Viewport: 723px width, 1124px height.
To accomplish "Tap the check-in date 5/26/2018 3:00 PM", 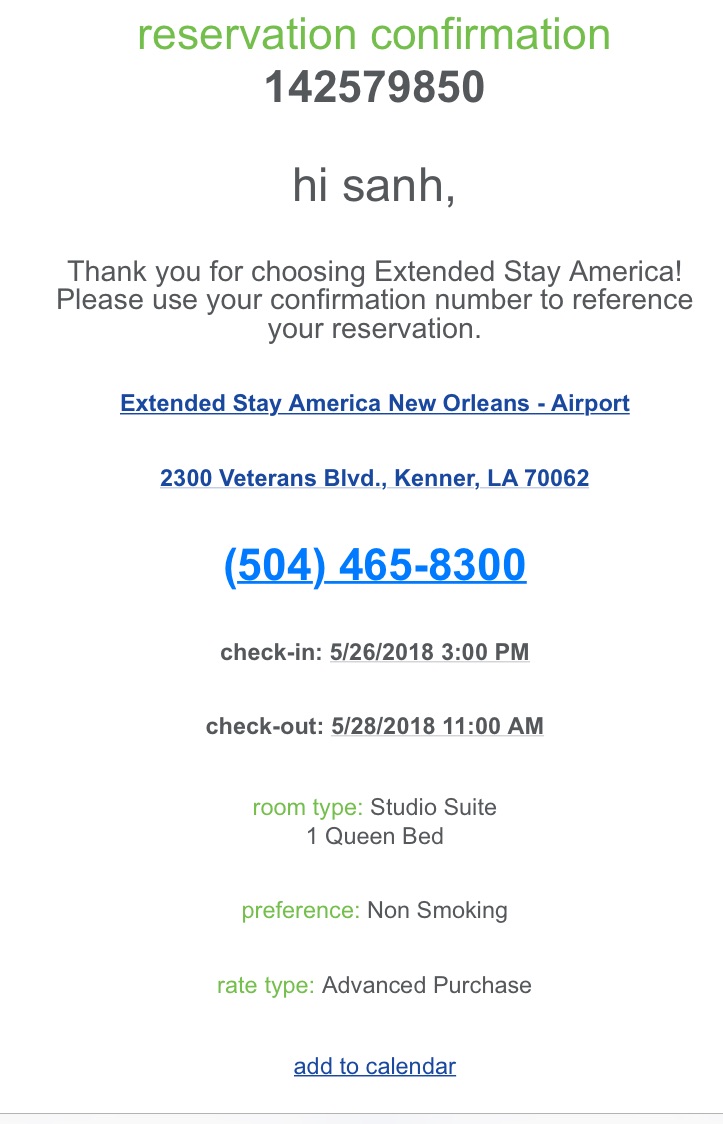I will pyautogui.click(x=429, y=652).
